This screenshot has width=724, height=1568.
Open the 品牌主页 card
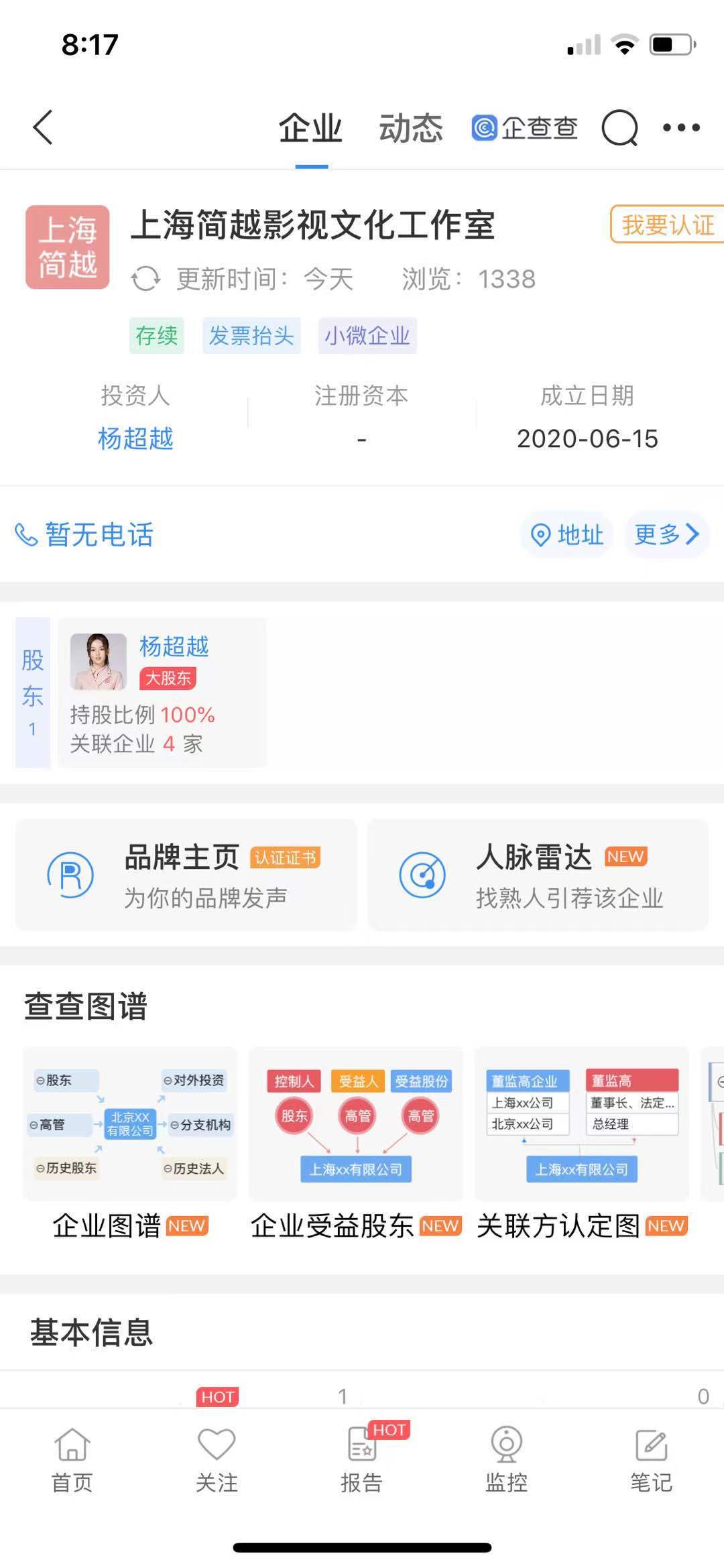point(186,875)
